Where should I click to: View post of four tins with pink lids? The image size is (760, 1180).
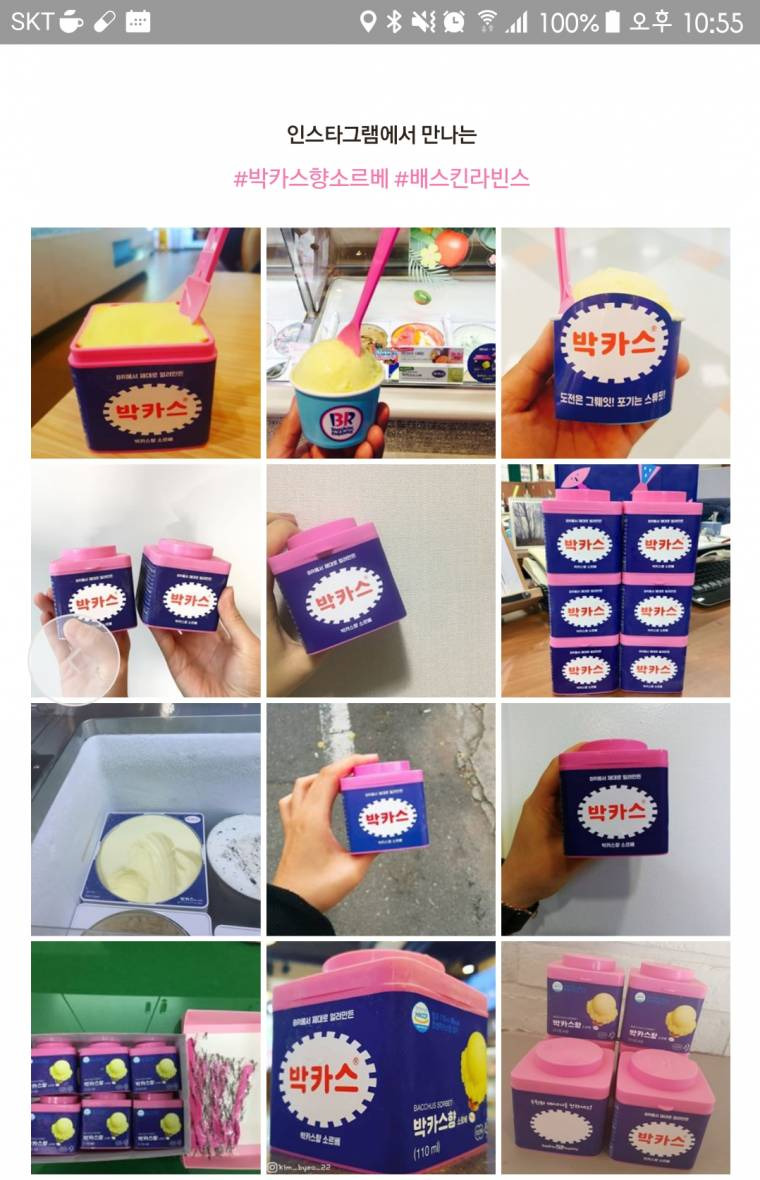click(x=615, y=1057)
